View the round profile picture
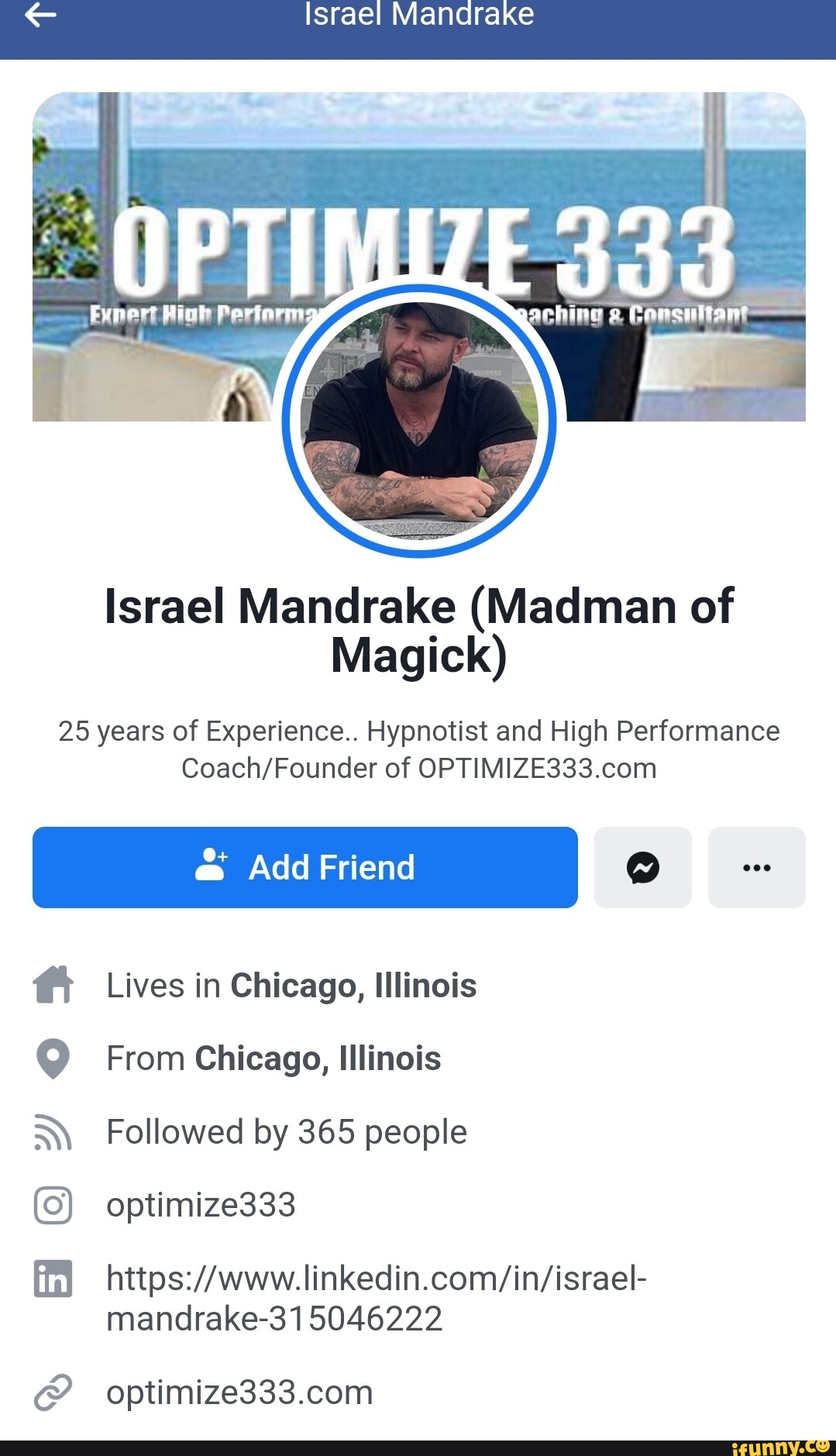Image resolution: width=836 pixels, height=1456 pixels. pos(418,420)
